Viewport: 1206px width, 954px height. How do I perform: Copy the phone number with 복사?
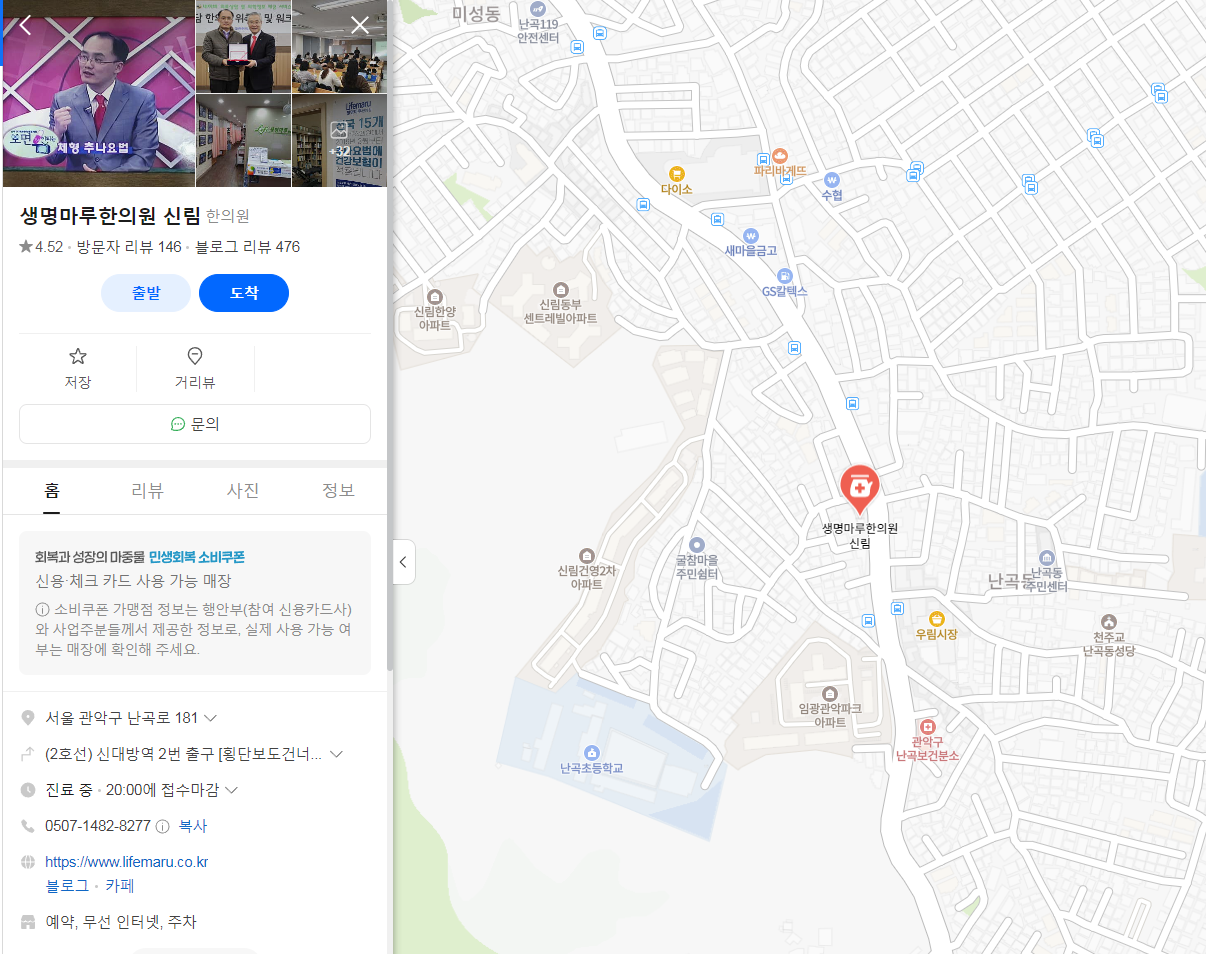(x=193, y=826)
